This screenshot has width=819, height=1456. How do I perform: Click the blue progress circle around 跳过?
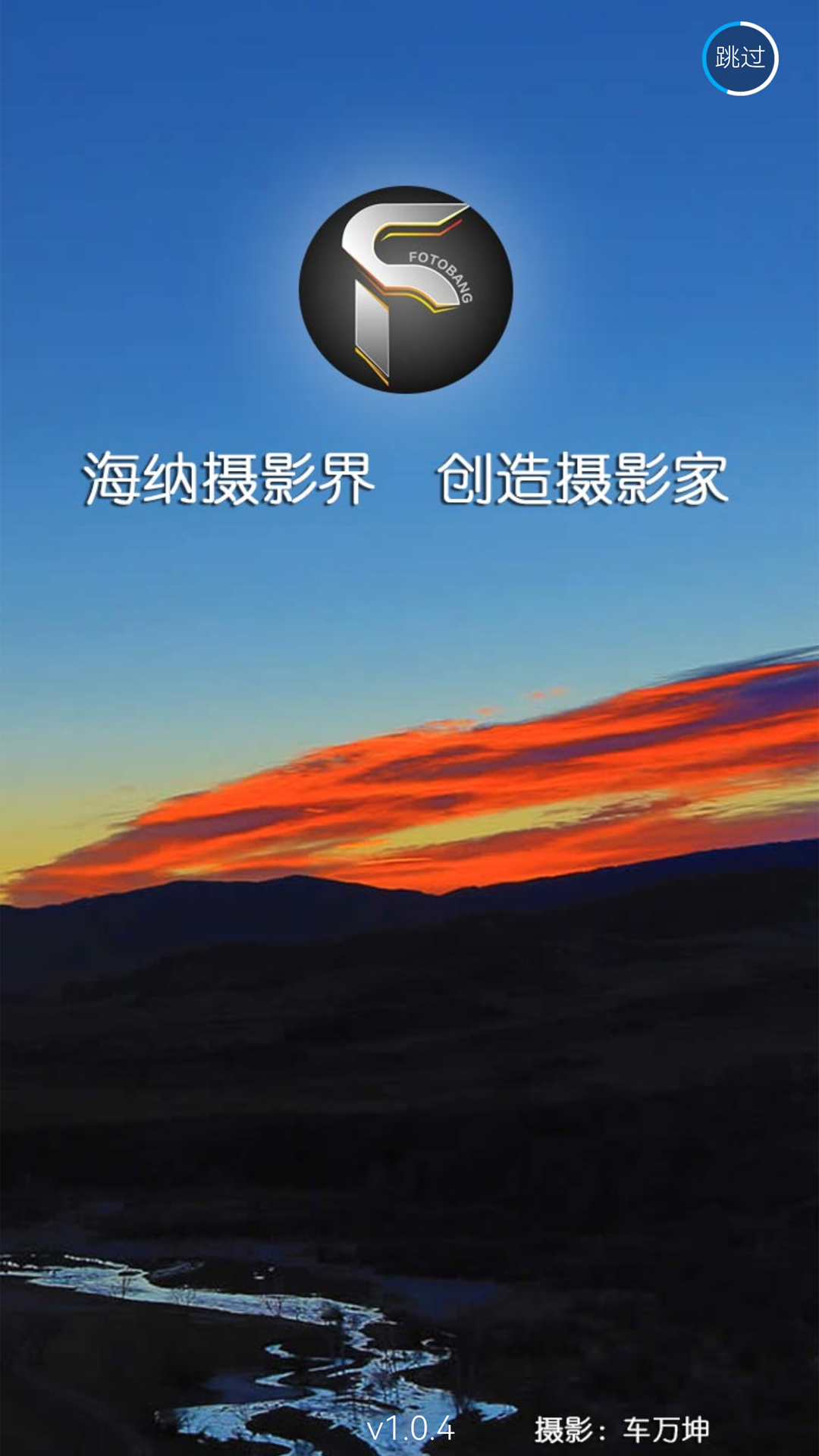click(742, 57)
